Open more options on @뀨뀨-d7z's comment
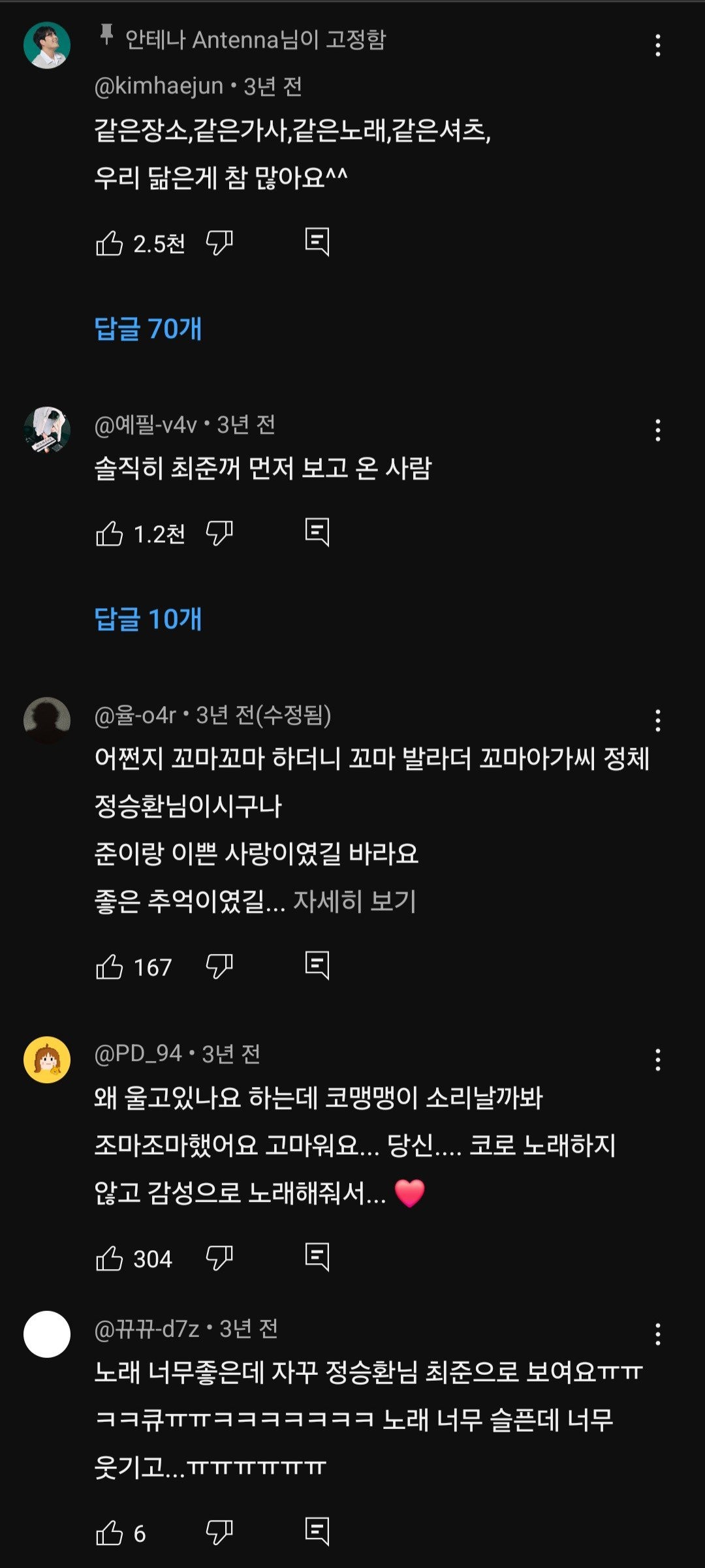The image size is (705, 1568). coord(657,1335)
